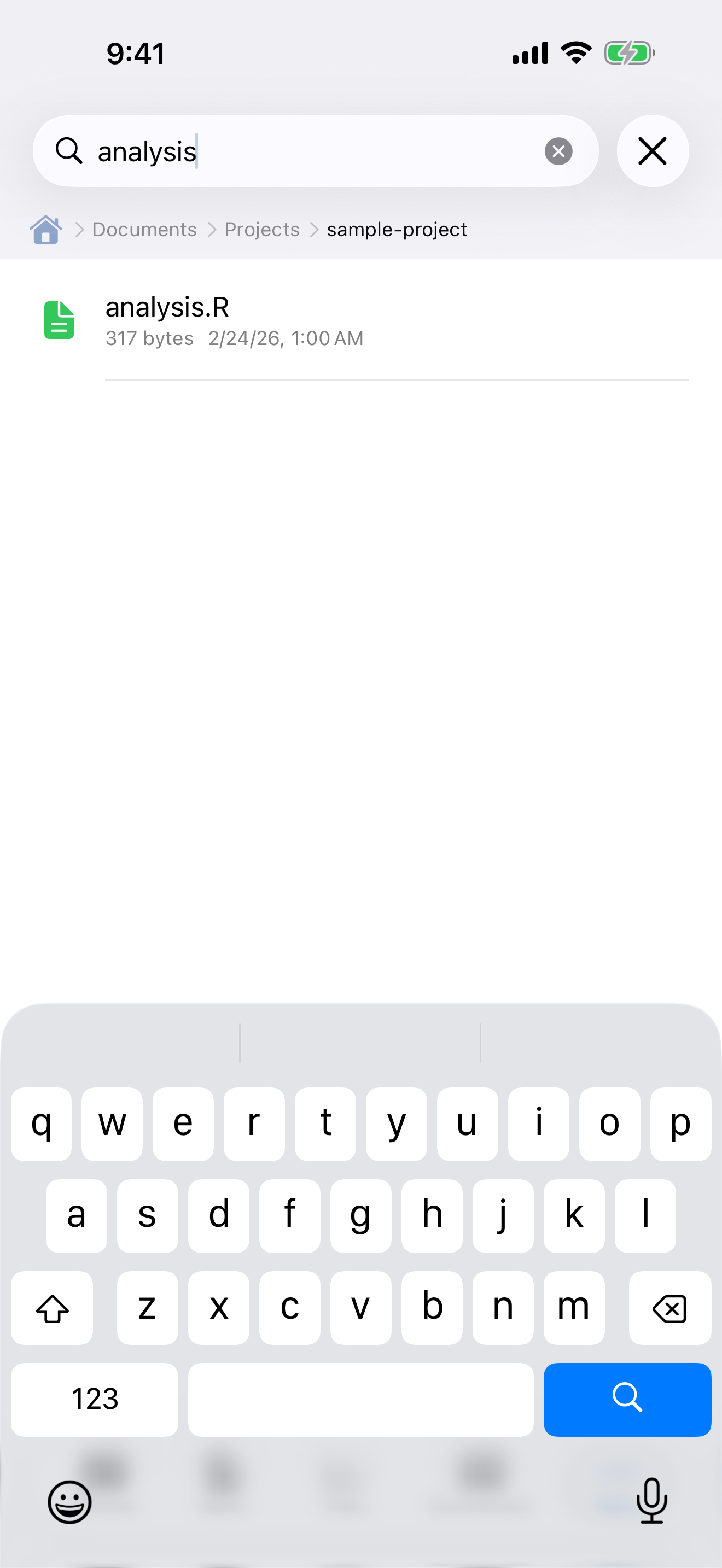The height and width of the screenshot is (1568, 722).
Task: Expand the Documents breadcrumb level
Action: 144,230
